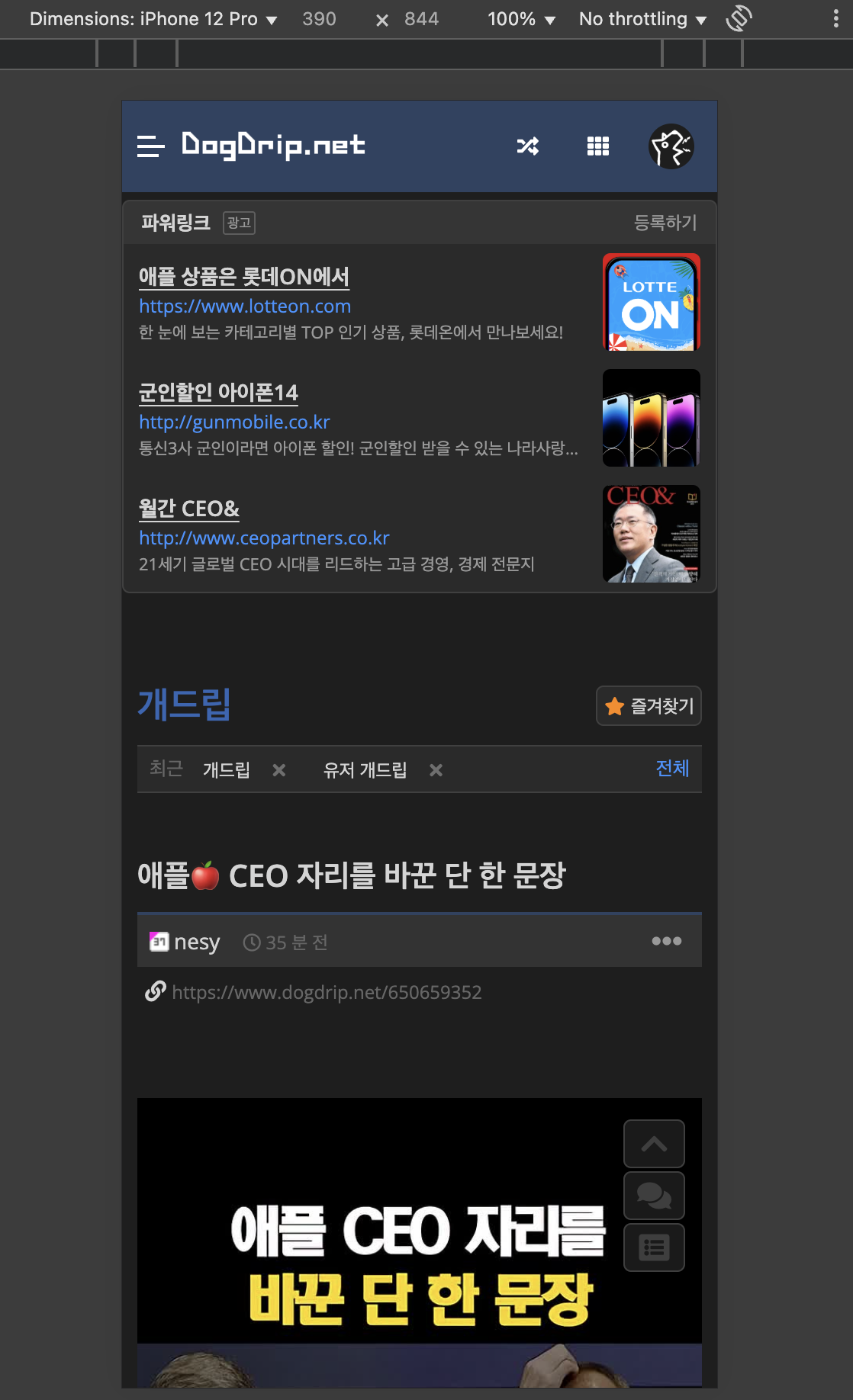Screen dimensions: 853x1400
Task: Tap 등록하기 in the power link section
Action: (665, 223)
